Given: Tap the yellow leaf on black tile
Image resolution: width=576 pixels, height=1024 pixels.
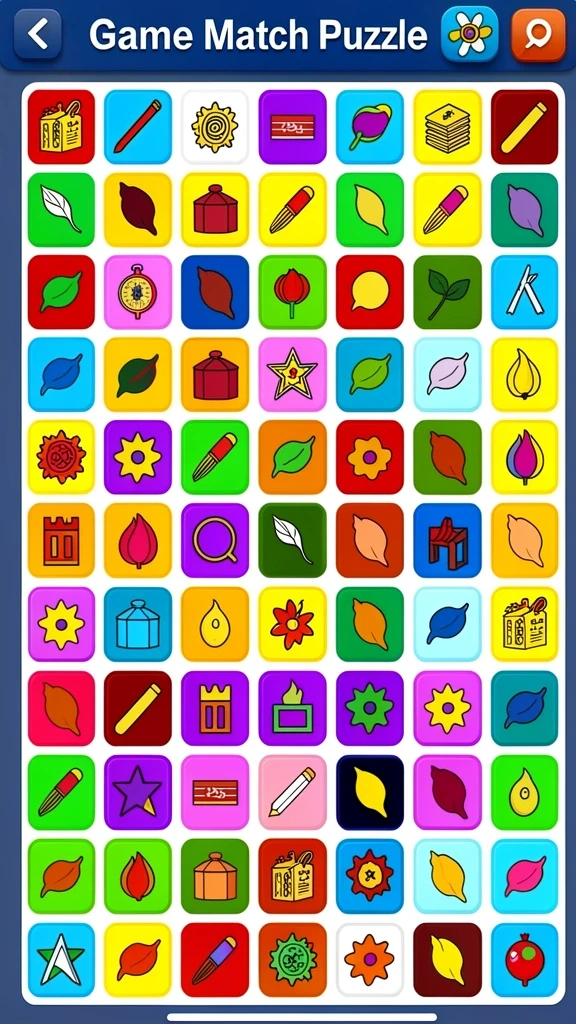Looking at the screenshot, I should pos(370,792).
